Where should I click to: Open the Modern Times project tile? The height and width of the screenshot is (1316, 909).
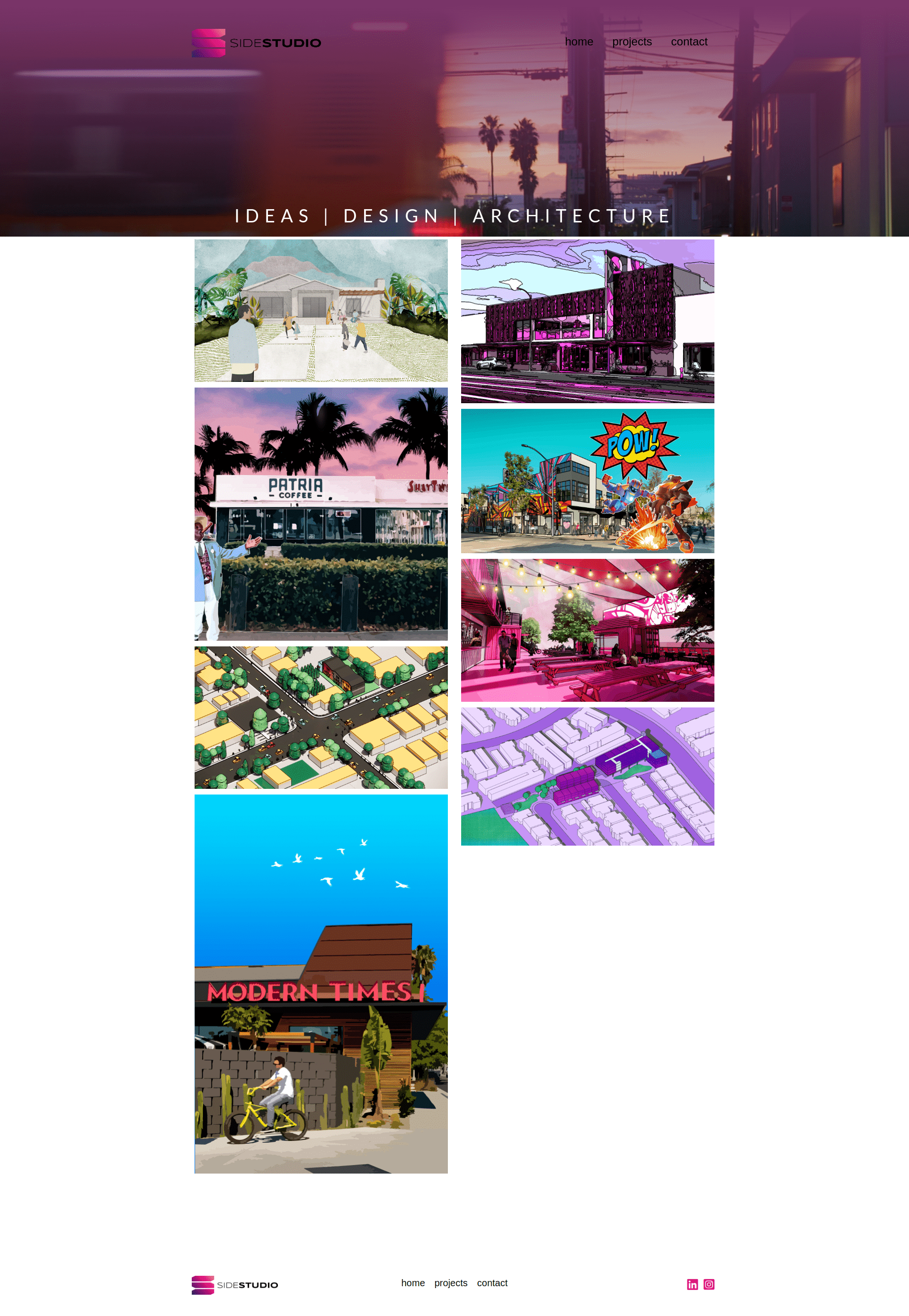pos(321,984)
